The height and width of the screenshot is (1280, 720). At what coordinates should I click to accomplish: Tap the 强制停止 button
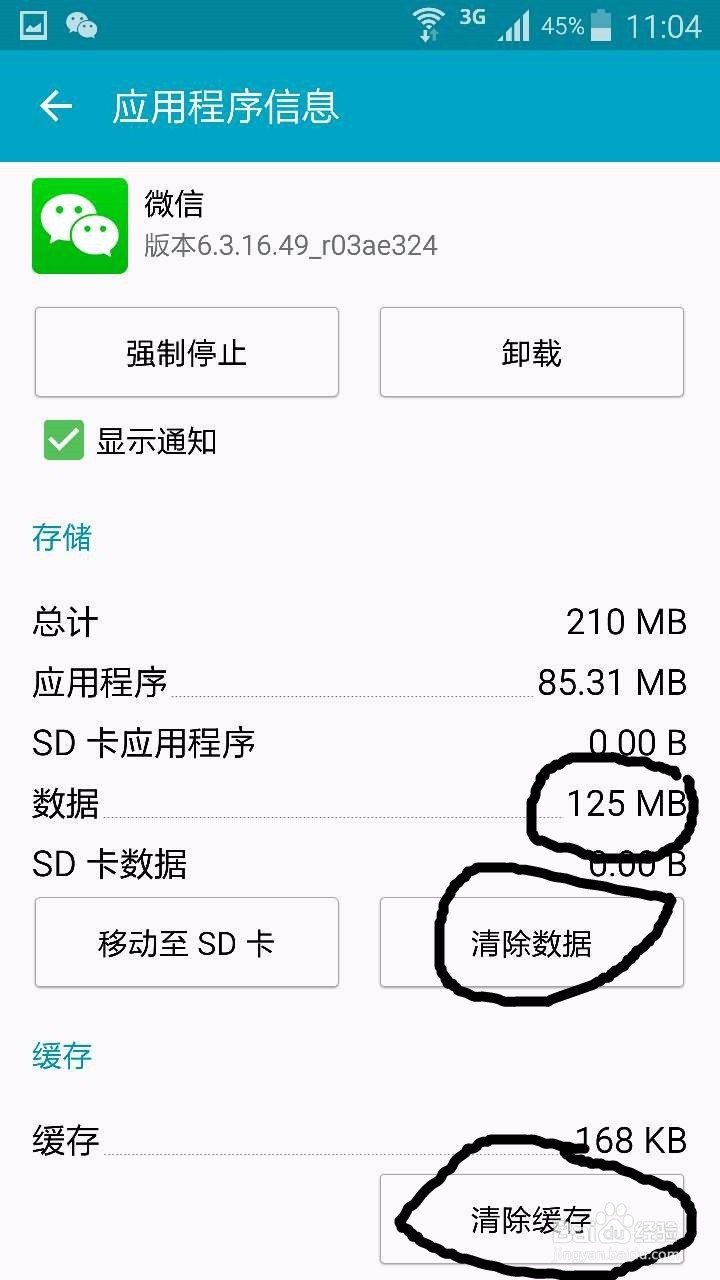tap(186, 352)
